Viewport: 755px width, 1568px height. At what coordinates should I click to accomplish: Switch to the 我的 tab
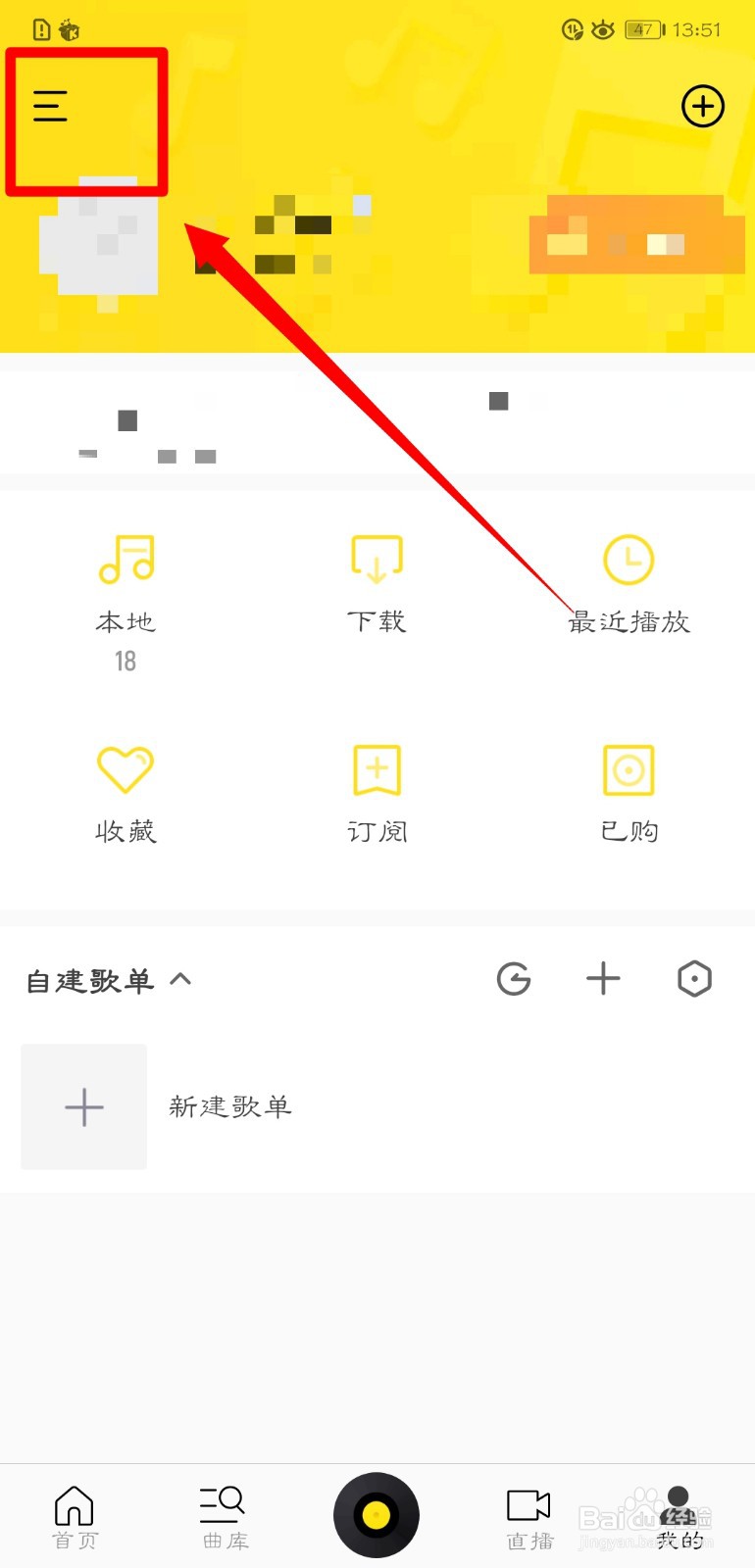(x=679, y=1517)
